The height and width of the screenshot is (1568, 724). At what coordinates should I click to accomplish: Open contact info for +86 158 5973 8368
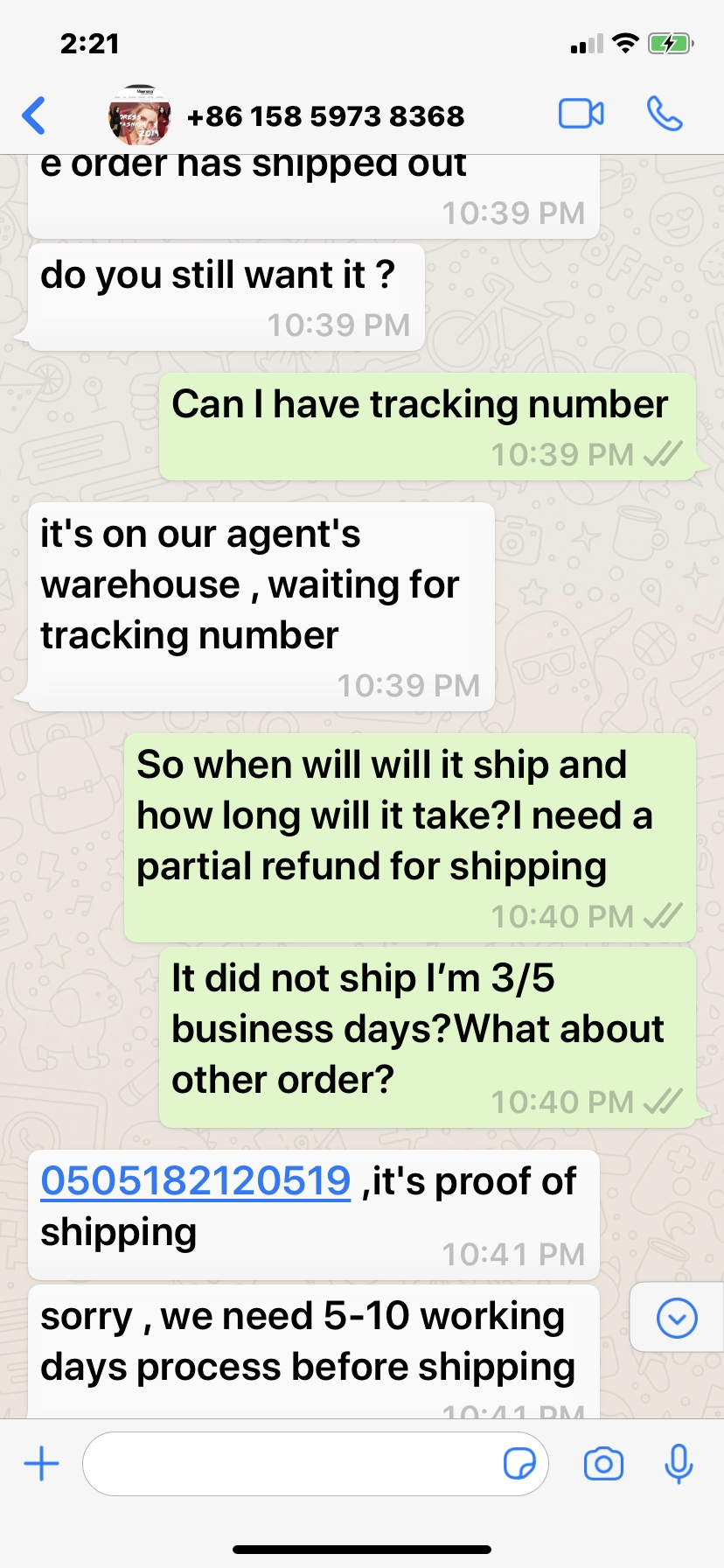(325, 116)
